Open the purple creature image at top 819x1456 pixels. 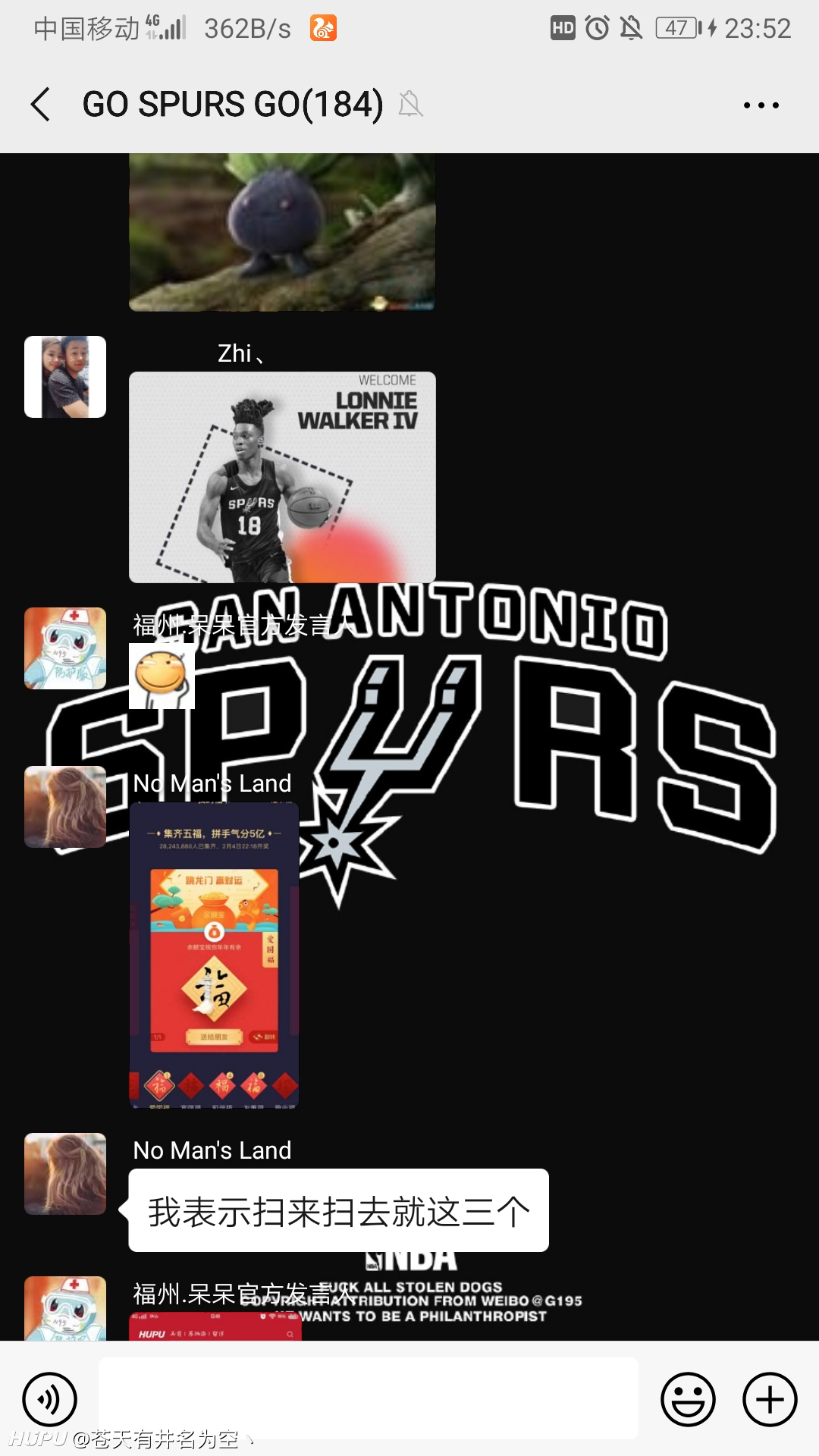tap(282, 232)
